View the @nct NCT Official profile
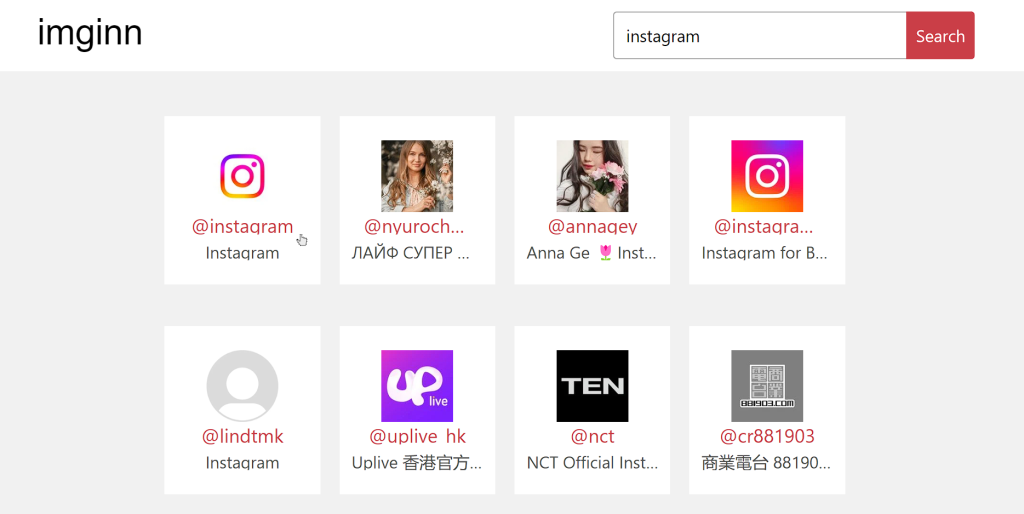 592,410
